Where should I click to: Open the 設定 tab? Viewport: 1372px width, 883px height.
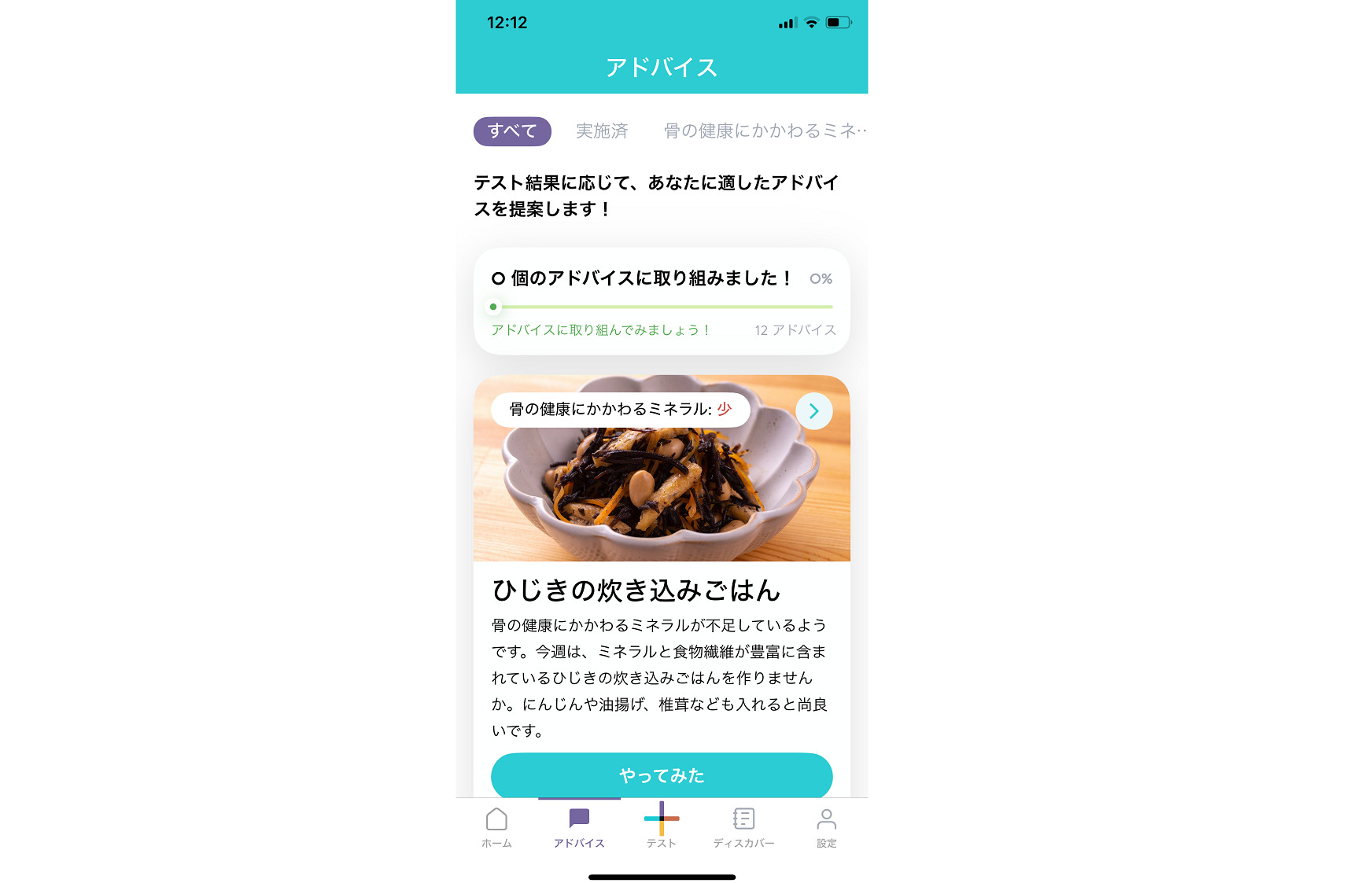826,828
